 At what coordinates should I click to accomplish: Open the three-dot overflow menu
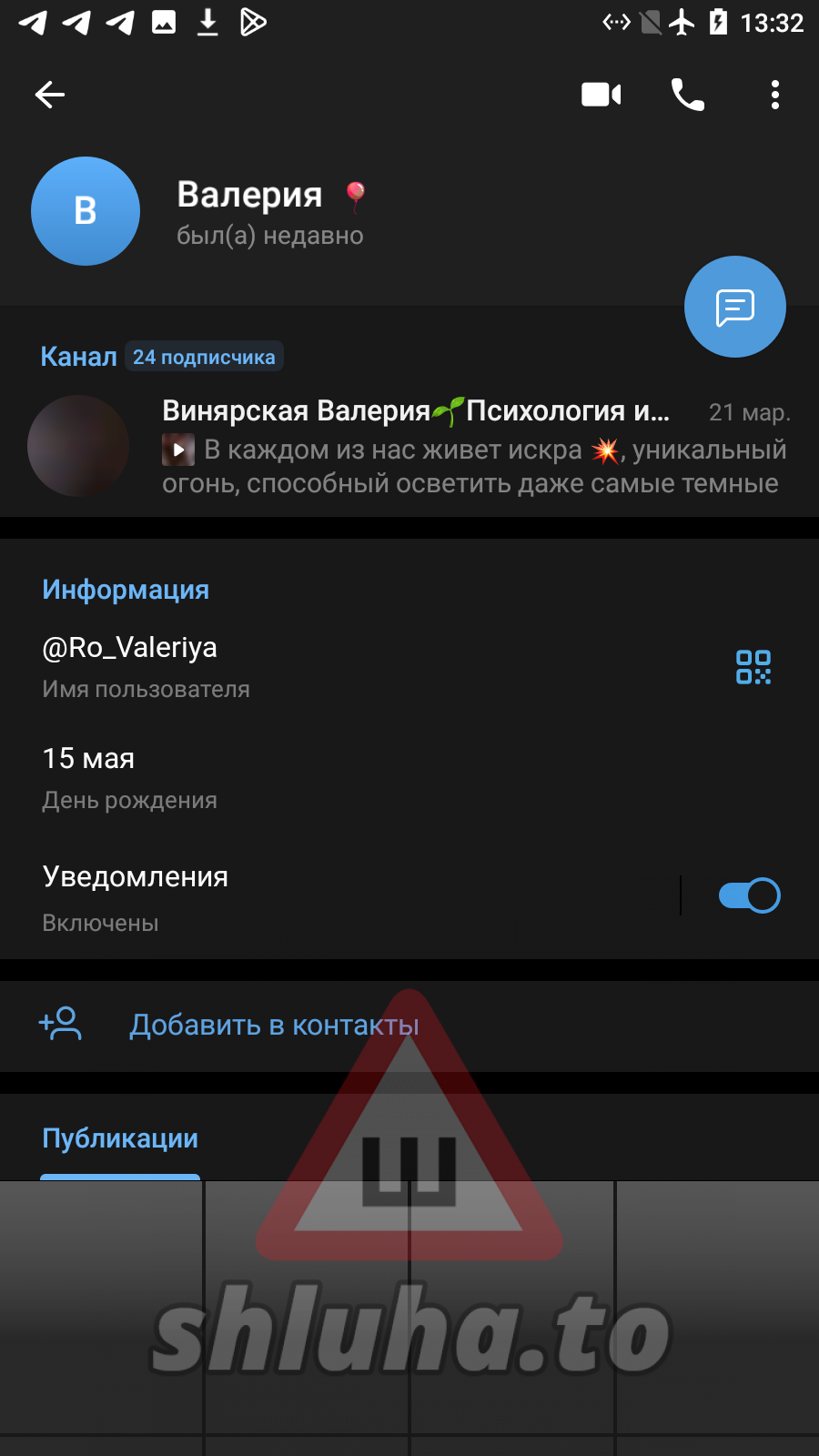[x=774, y=95]
